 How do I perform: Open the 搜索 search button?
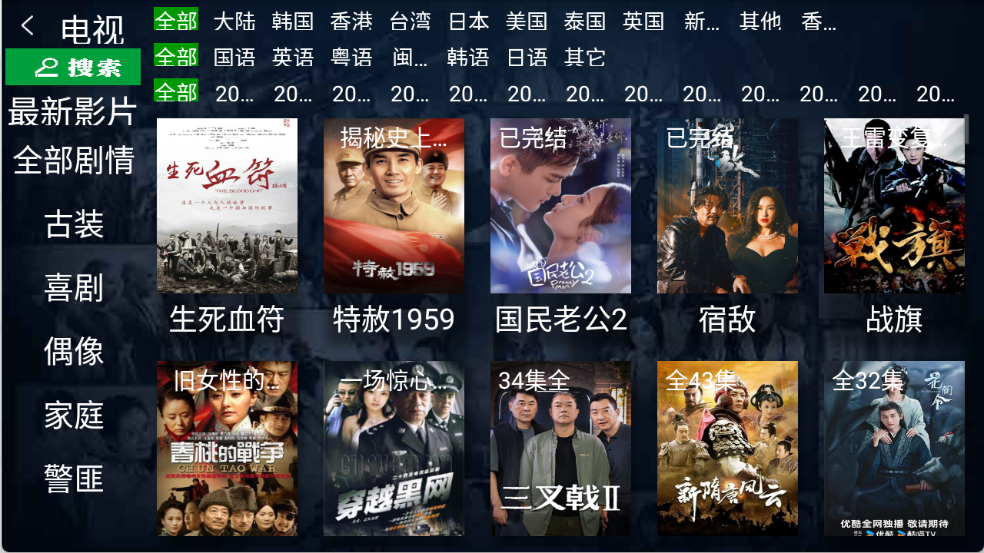click(x=73, y=67)
